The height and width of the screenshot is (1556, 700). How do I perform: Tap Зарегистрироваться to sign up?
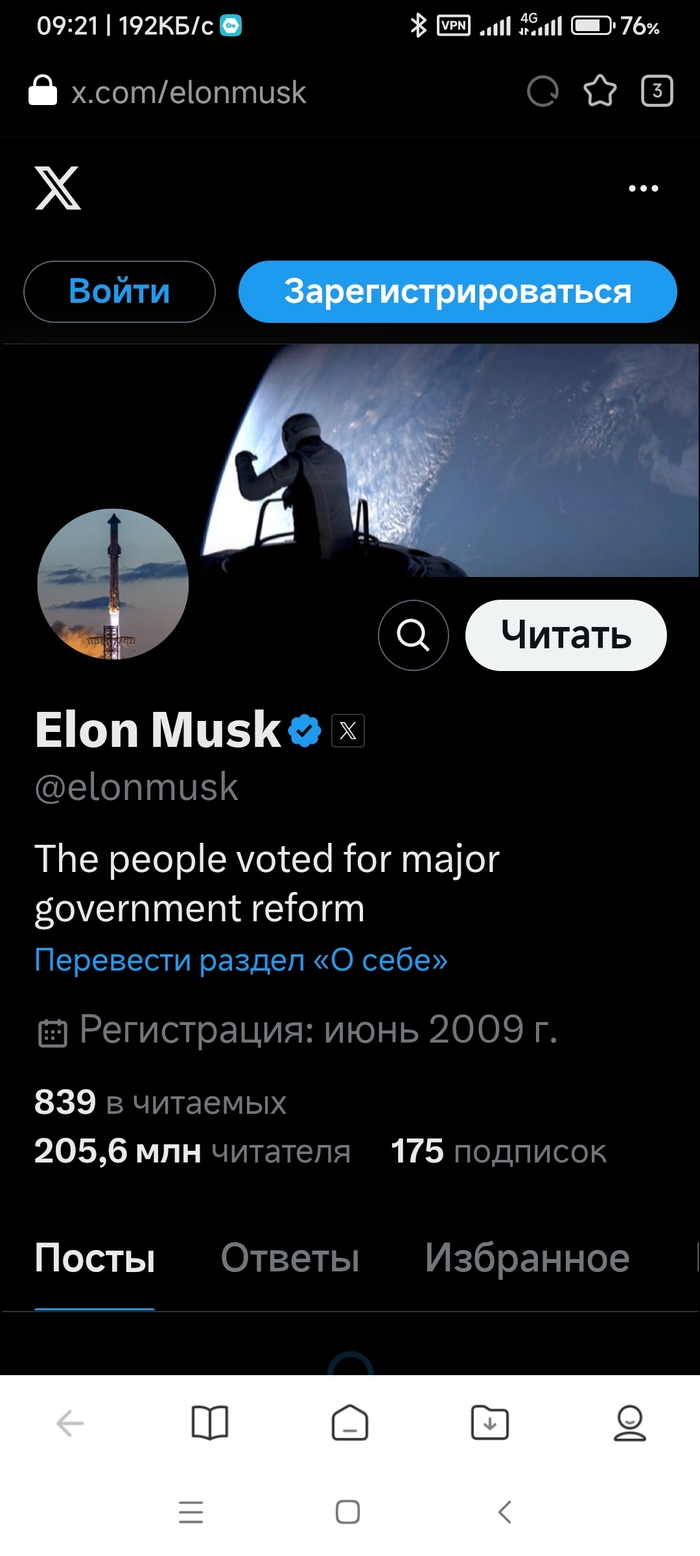click(457, 292)
